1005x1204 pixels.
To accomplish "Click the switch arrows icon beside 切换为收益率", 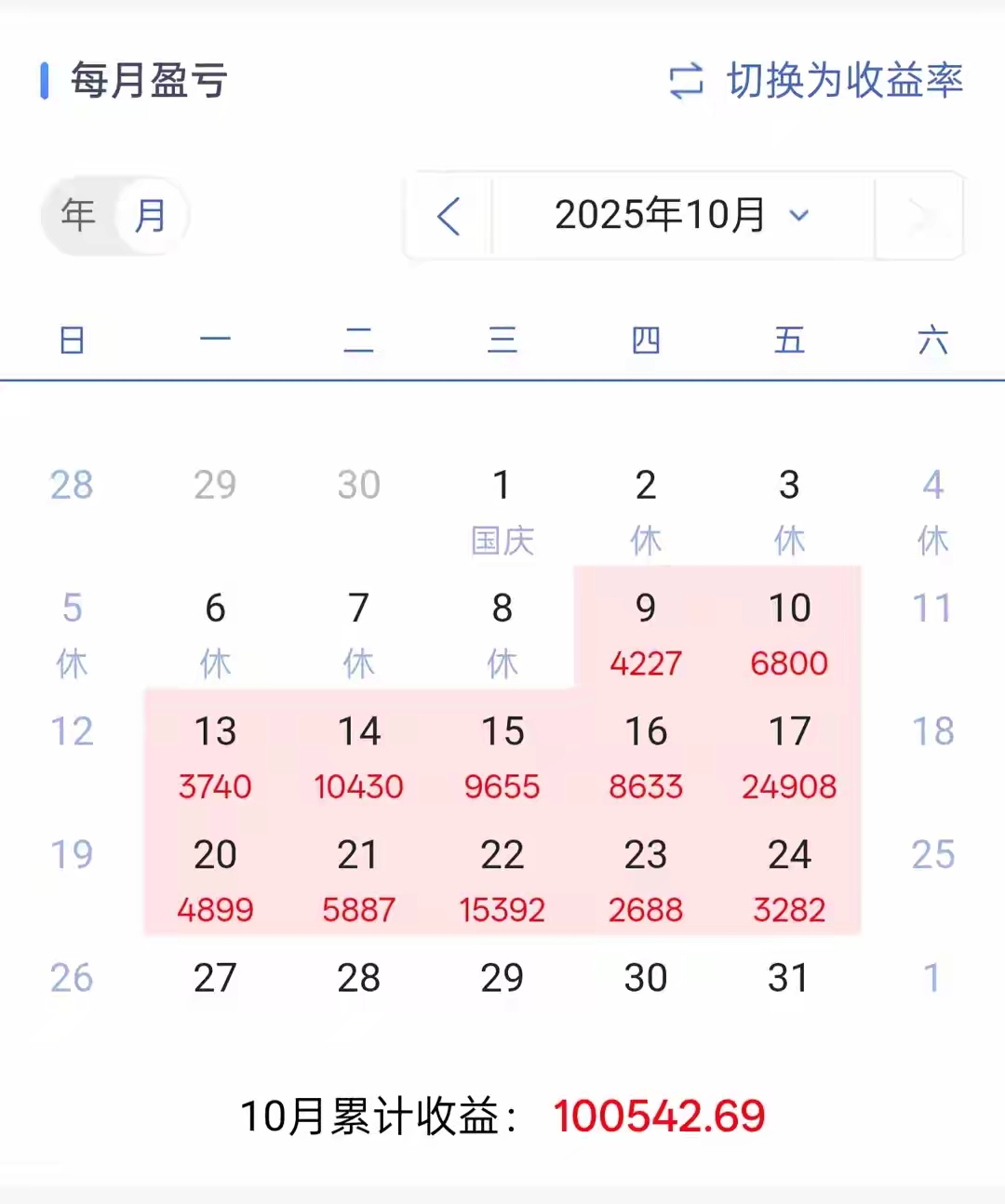I will (x=686, y=82).
